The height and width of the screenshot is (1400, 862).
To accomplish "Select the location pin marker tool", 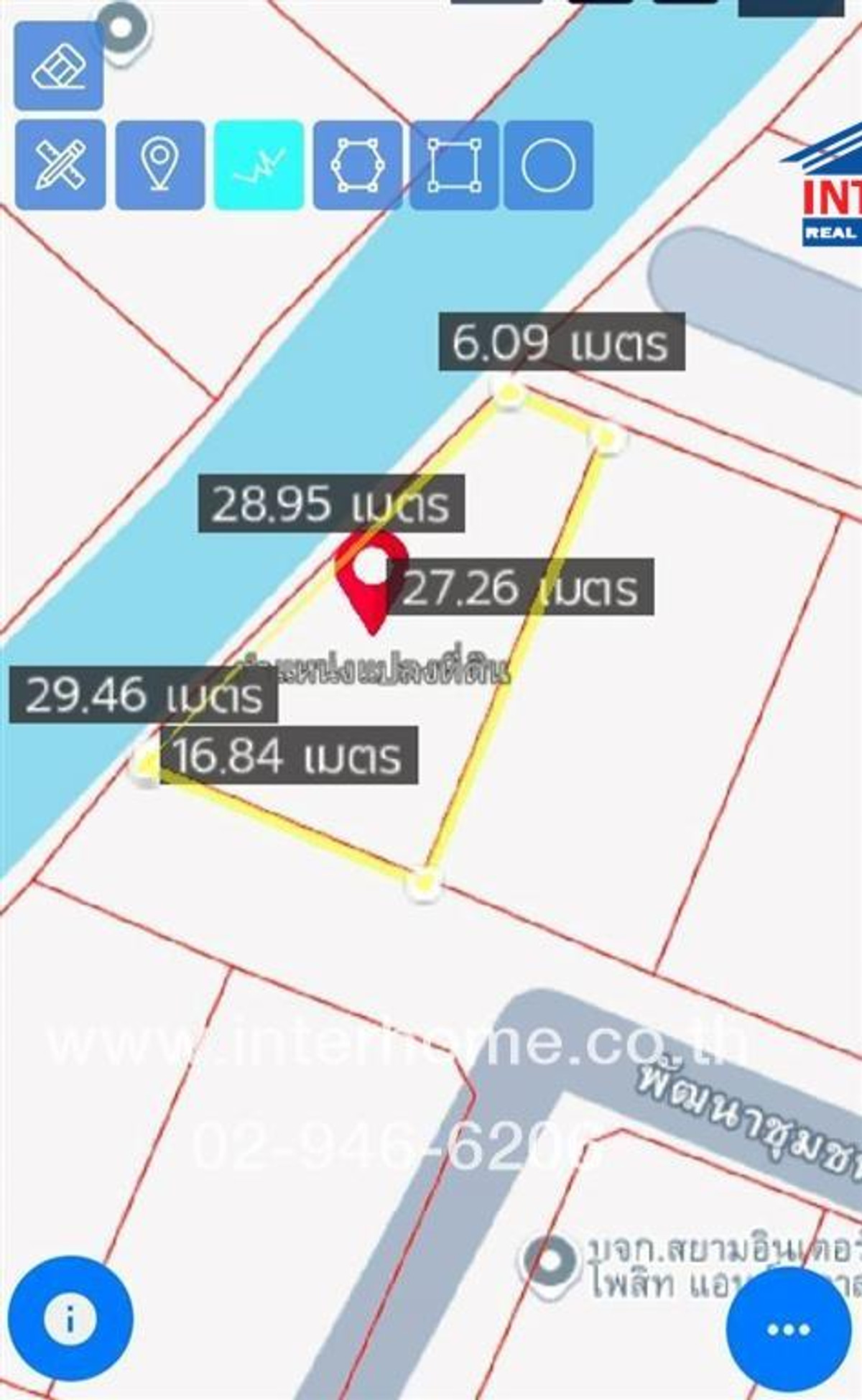I will pyautogui.click(x=159, y=165).
